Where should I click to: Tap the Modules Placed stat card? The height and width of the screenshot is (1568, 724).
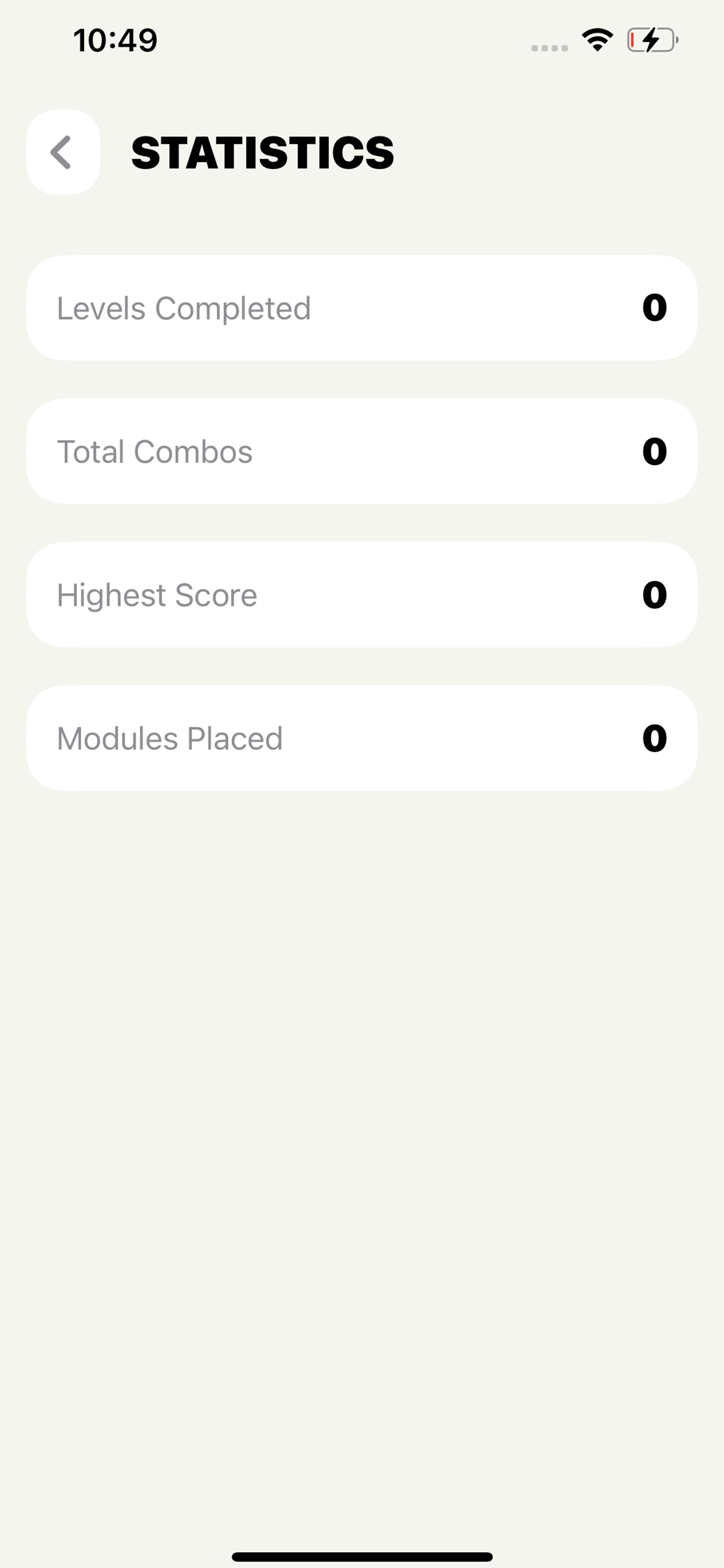(362, 738)
